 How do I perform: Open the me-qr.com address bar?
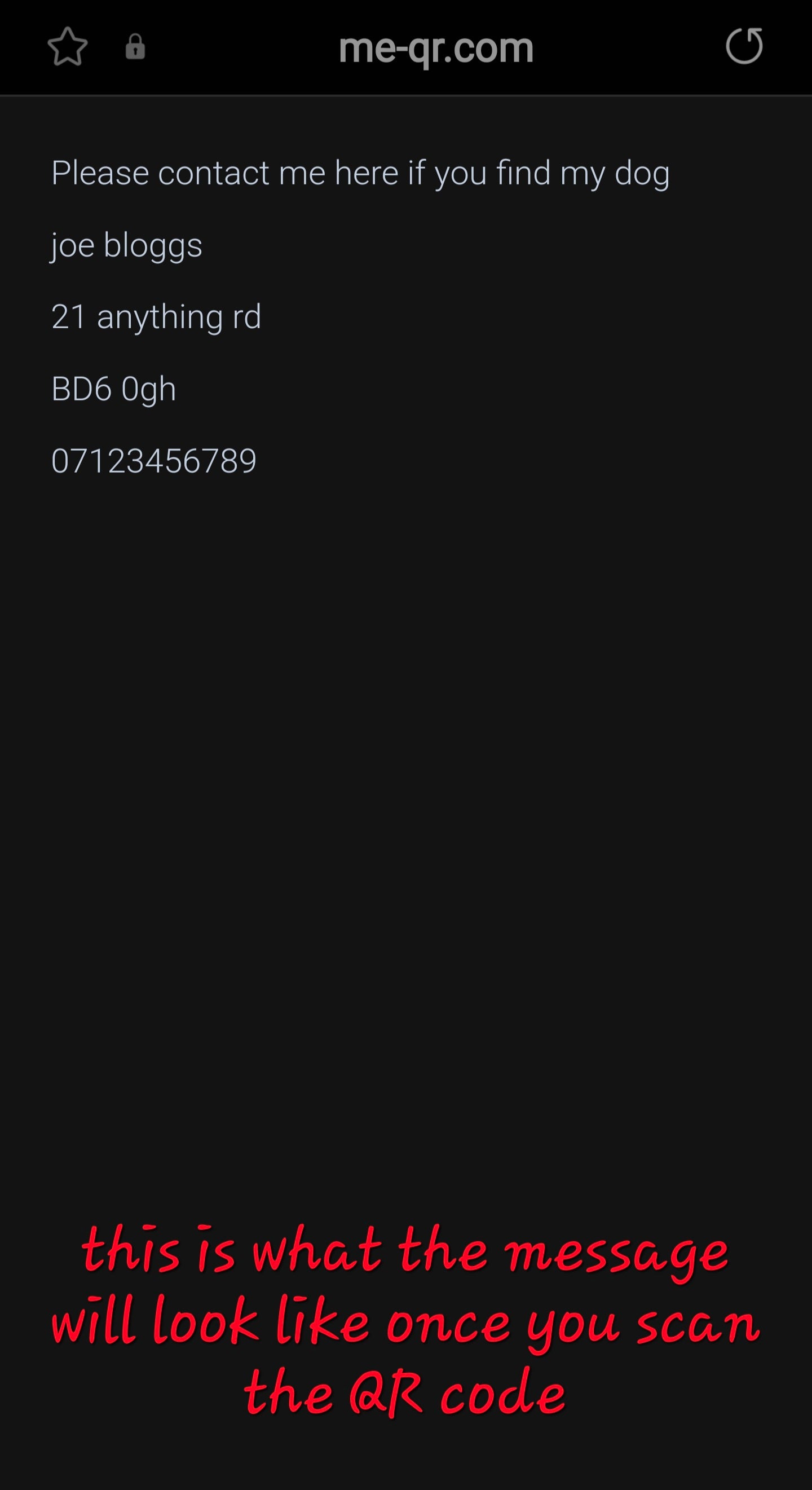435,48
